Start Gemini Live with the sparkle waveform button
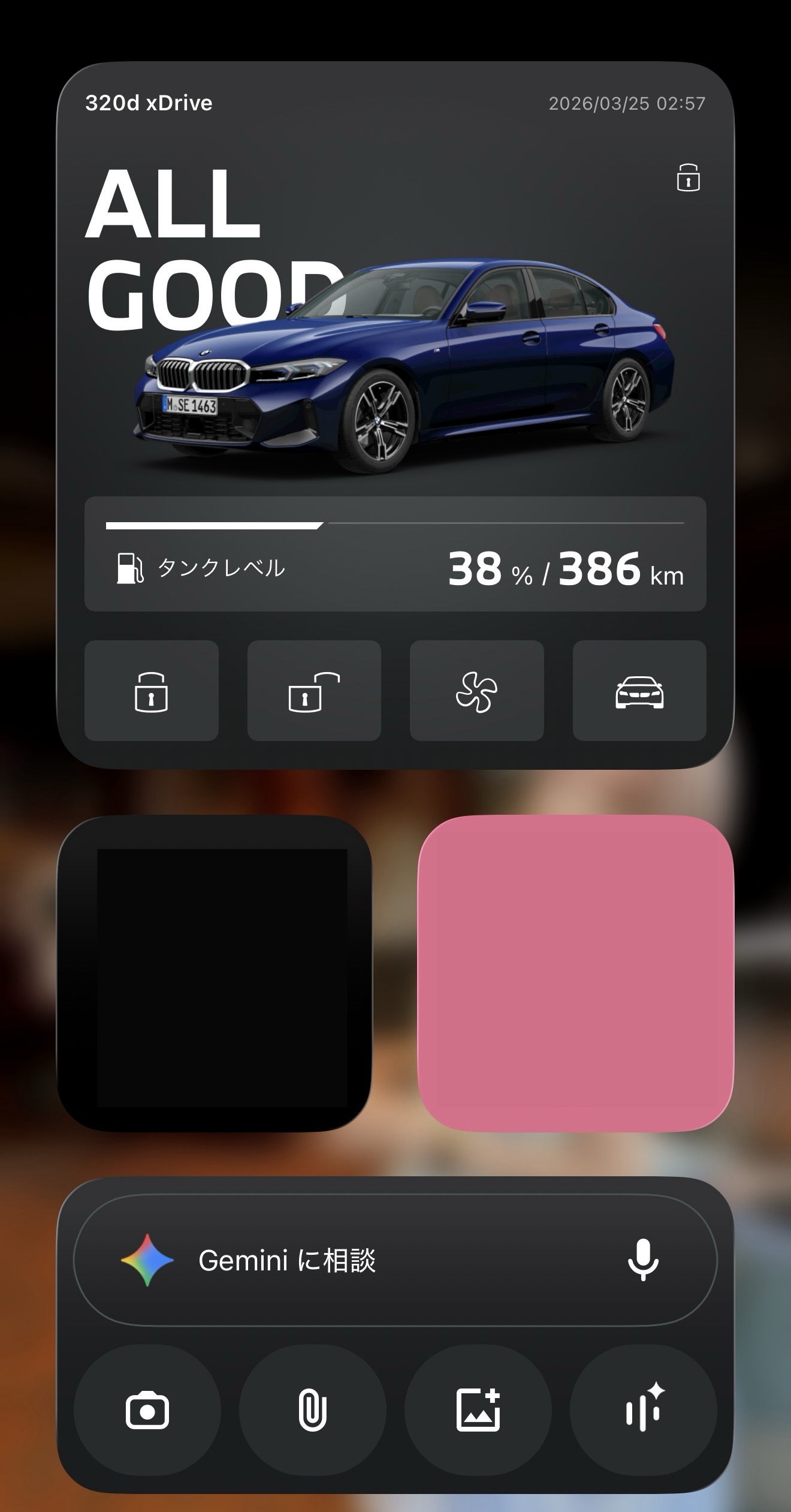Image resolution: width=791 pixels, height=1512 pixels. point(643,1410)
